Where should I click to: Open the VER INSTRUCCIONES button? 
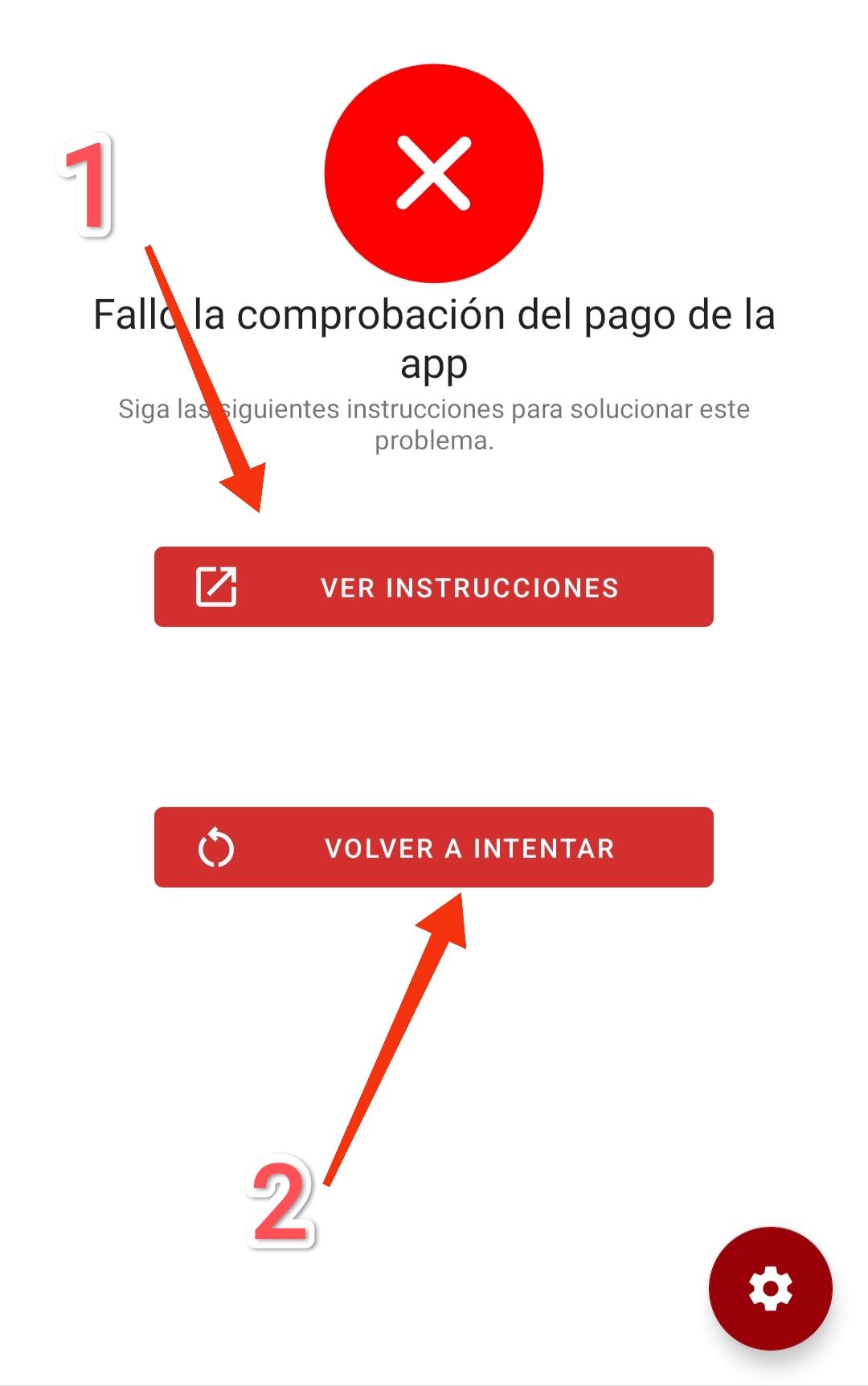(x=434, y=587)
